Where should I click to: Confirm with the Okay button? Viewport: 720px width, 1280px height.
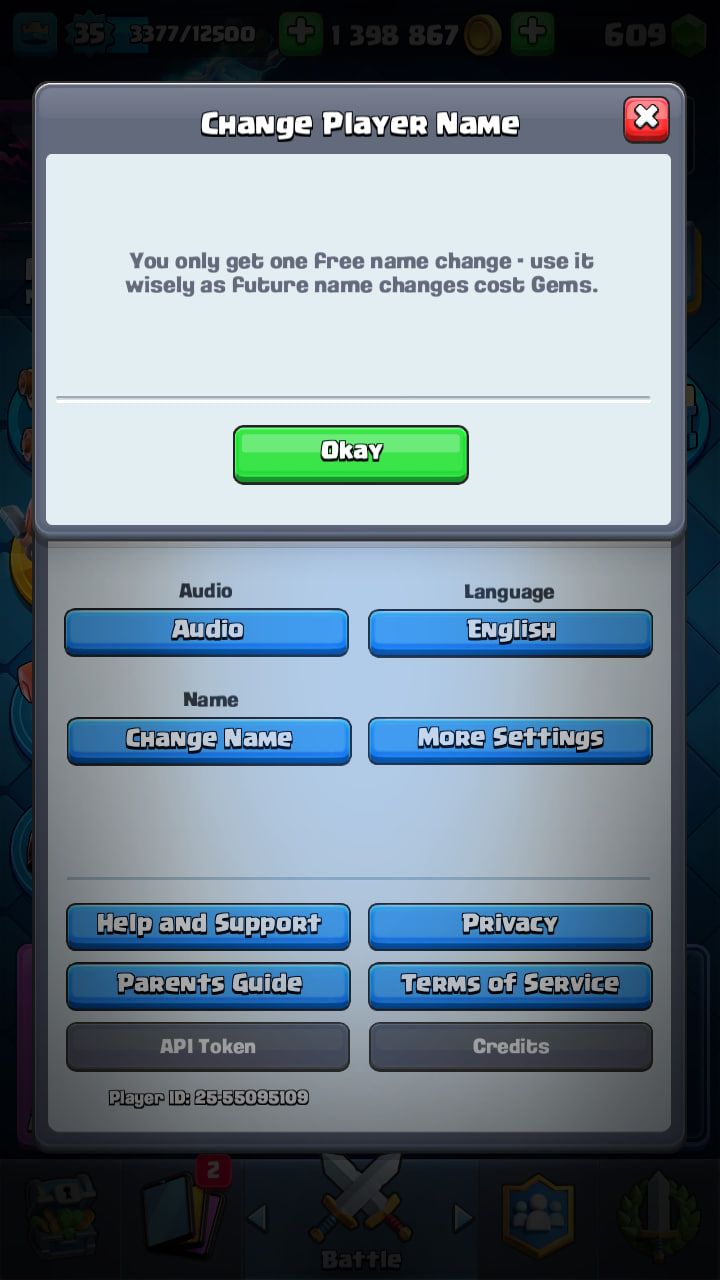pos(350,454)
